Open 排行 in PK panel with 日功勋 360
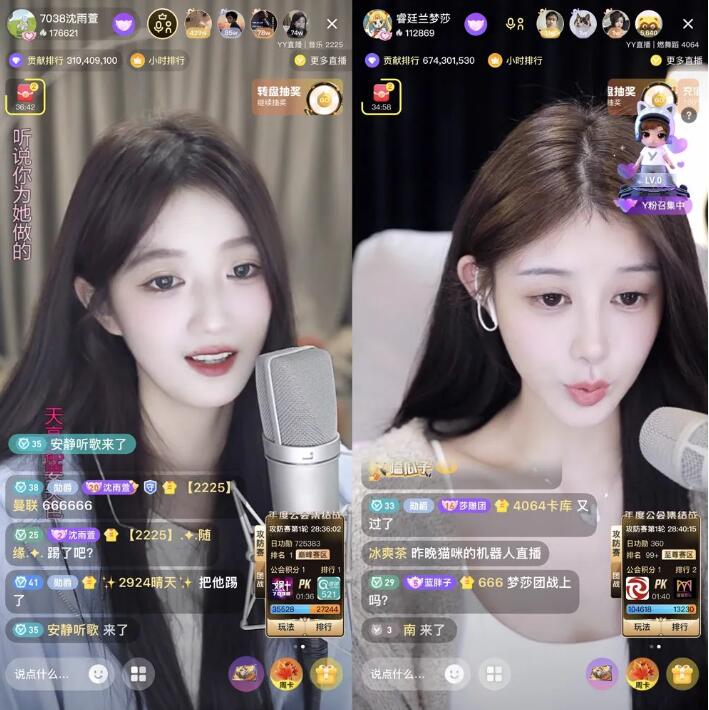The width and height of the screenshot is (709, 710). click(x=680, y=627)
